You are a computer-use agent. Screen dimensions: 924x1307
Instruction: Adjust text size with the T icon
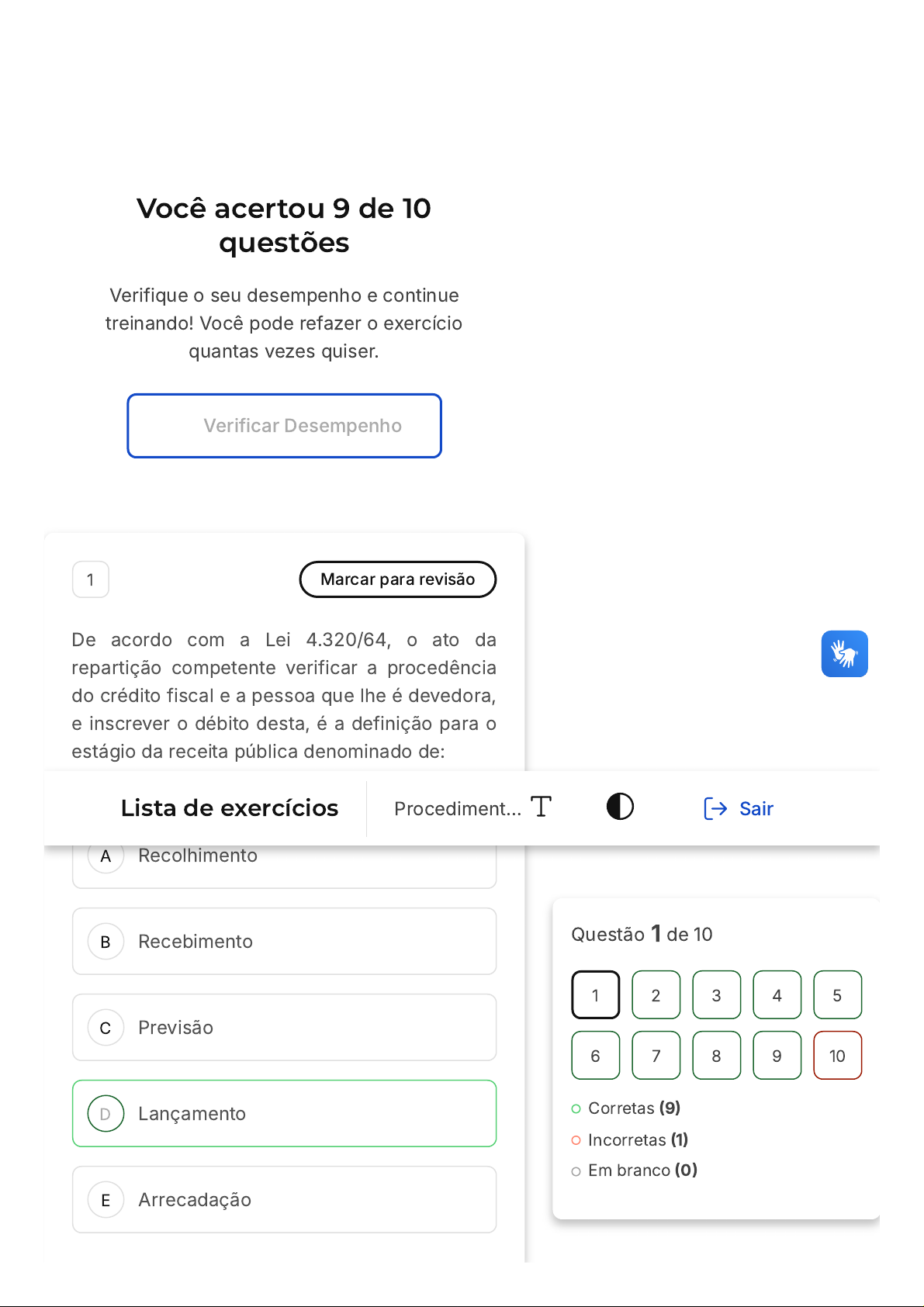pos(541,807)
